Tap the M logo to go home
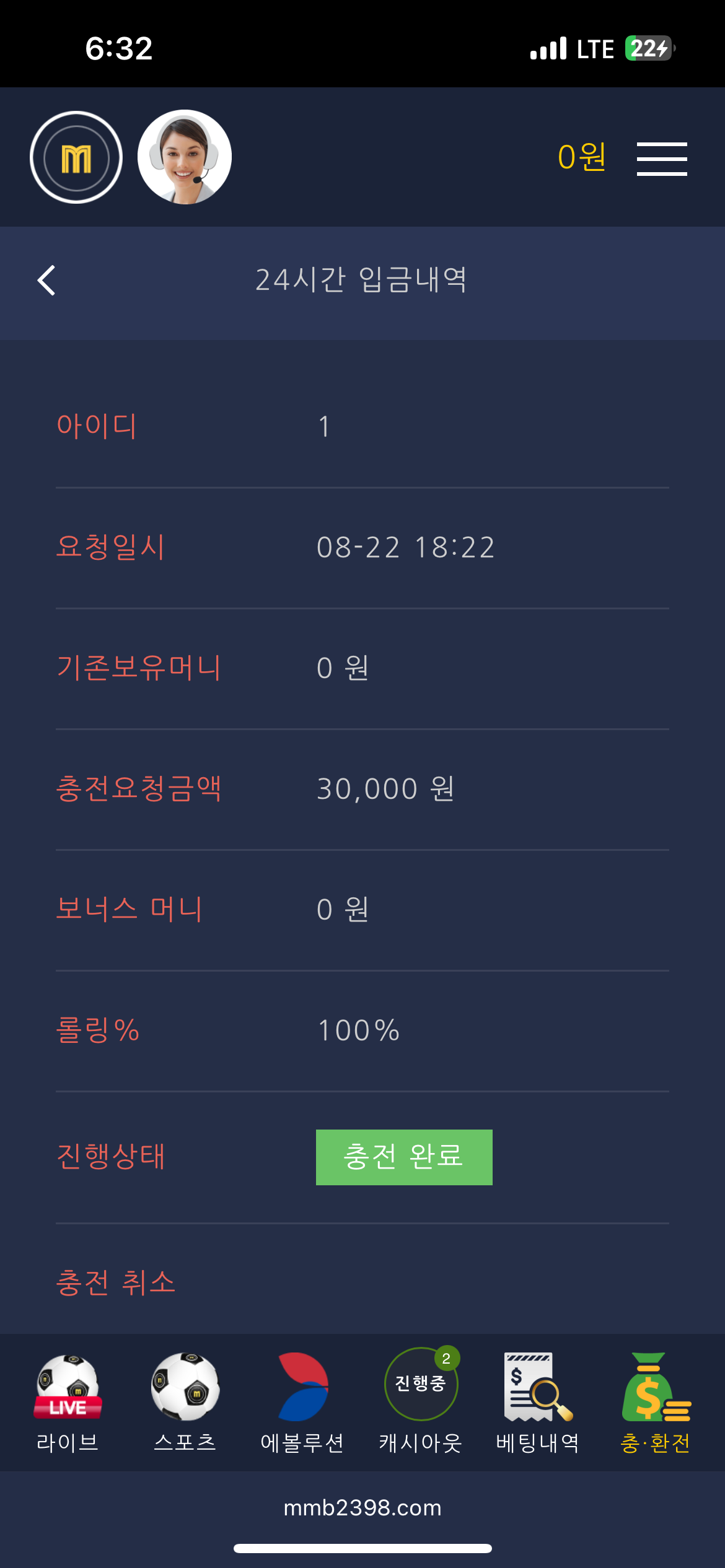Image resolution: width=725 pixels, height=1568 pixels. pyautogui.click(x=76, y=158)
